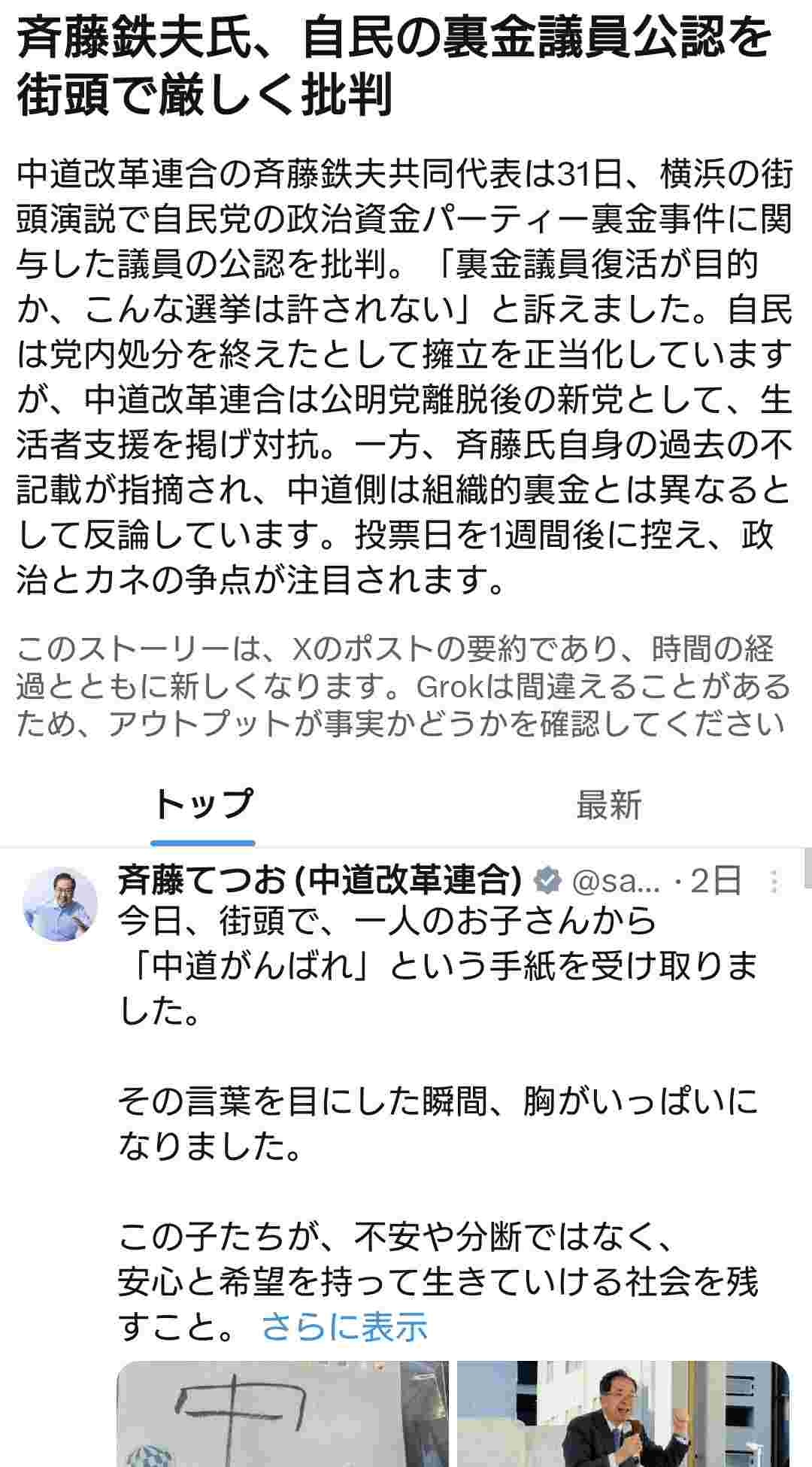The image size is (812, 1467).
Task: Switch to the トップ tab
Action: tap(202, 805)
